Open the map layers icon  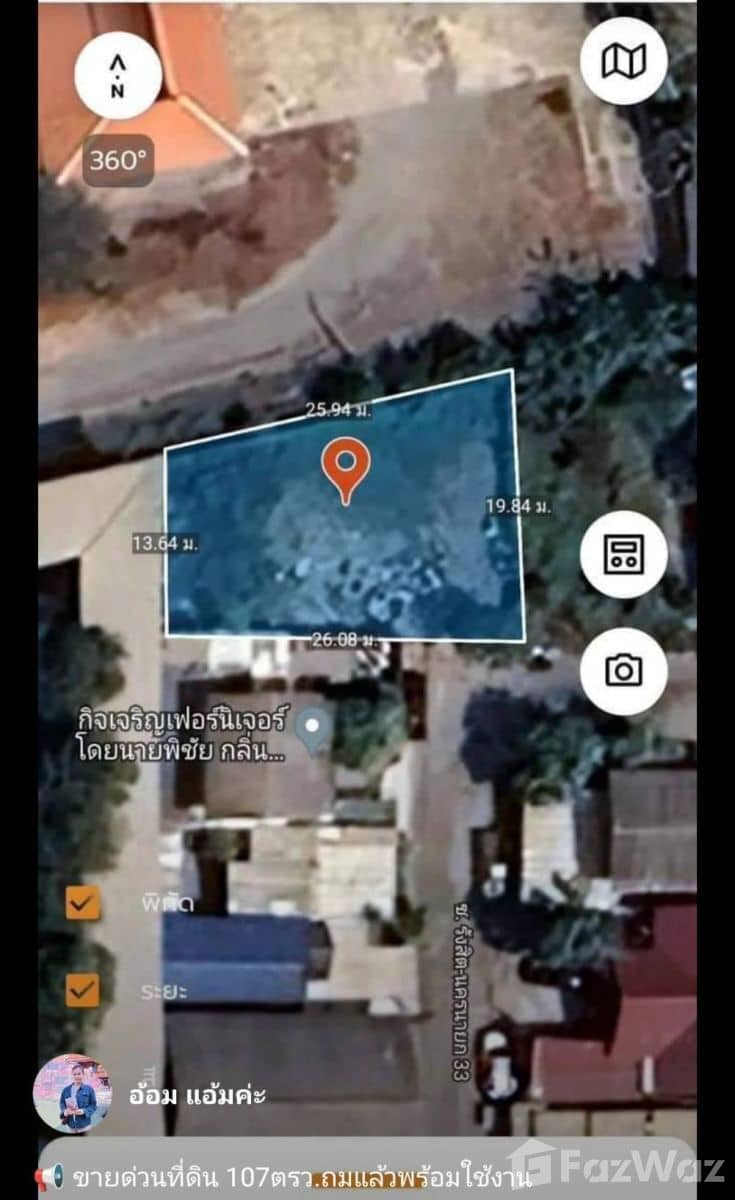pos(622,62)
